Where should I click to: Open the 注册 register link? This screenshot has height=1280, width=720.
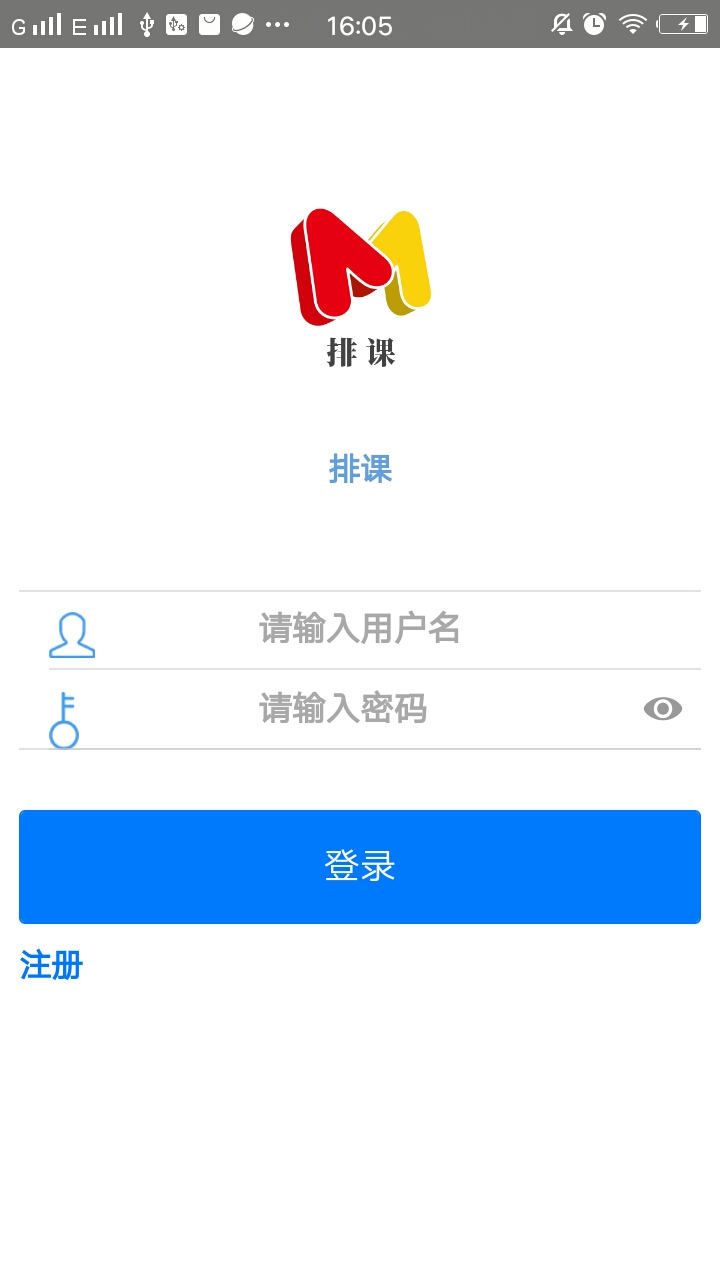[52, 966]
